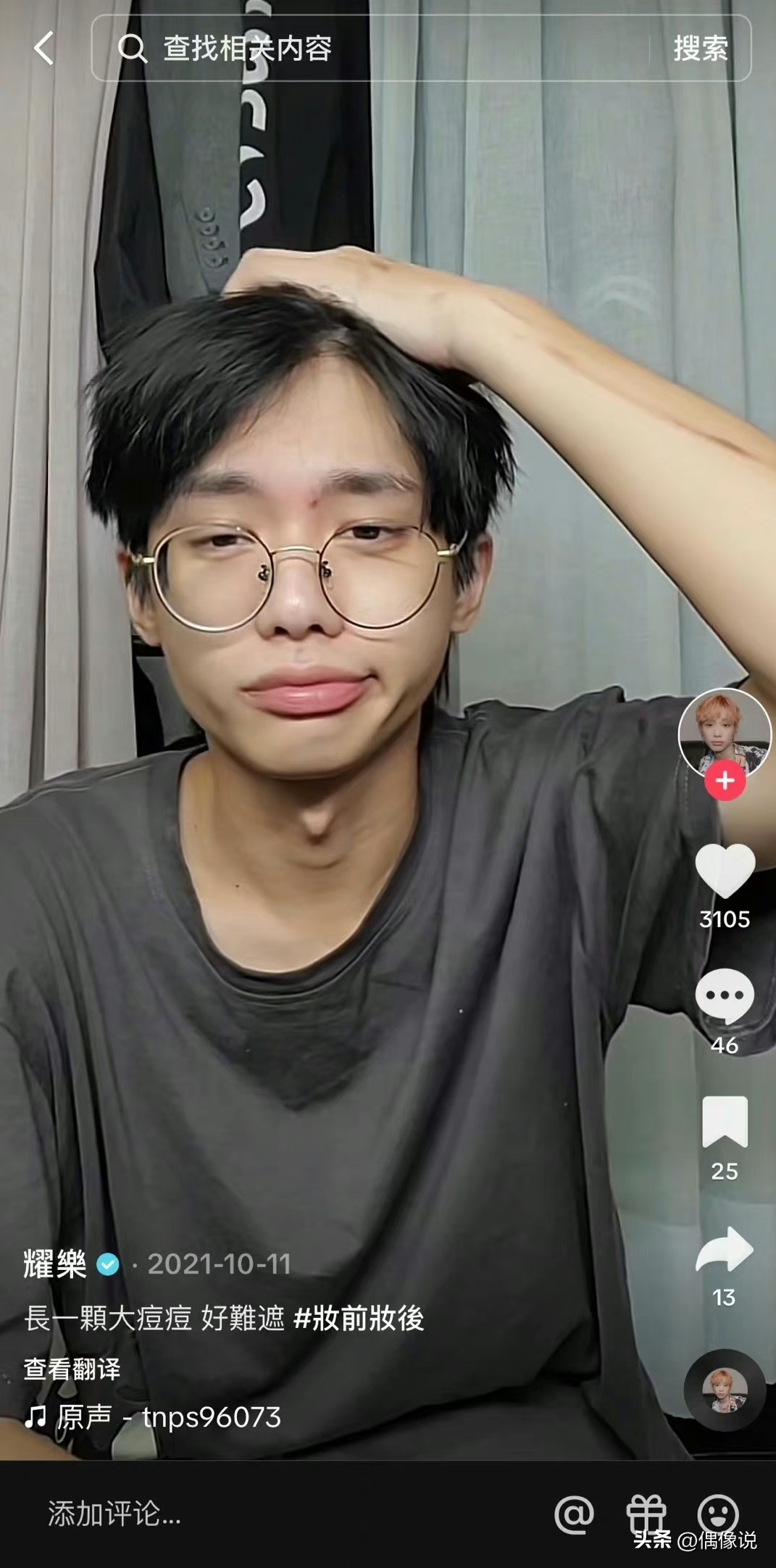The image size is (776, 1568).
Task: Open the spinning sound disc
Action: point(725,1390)
